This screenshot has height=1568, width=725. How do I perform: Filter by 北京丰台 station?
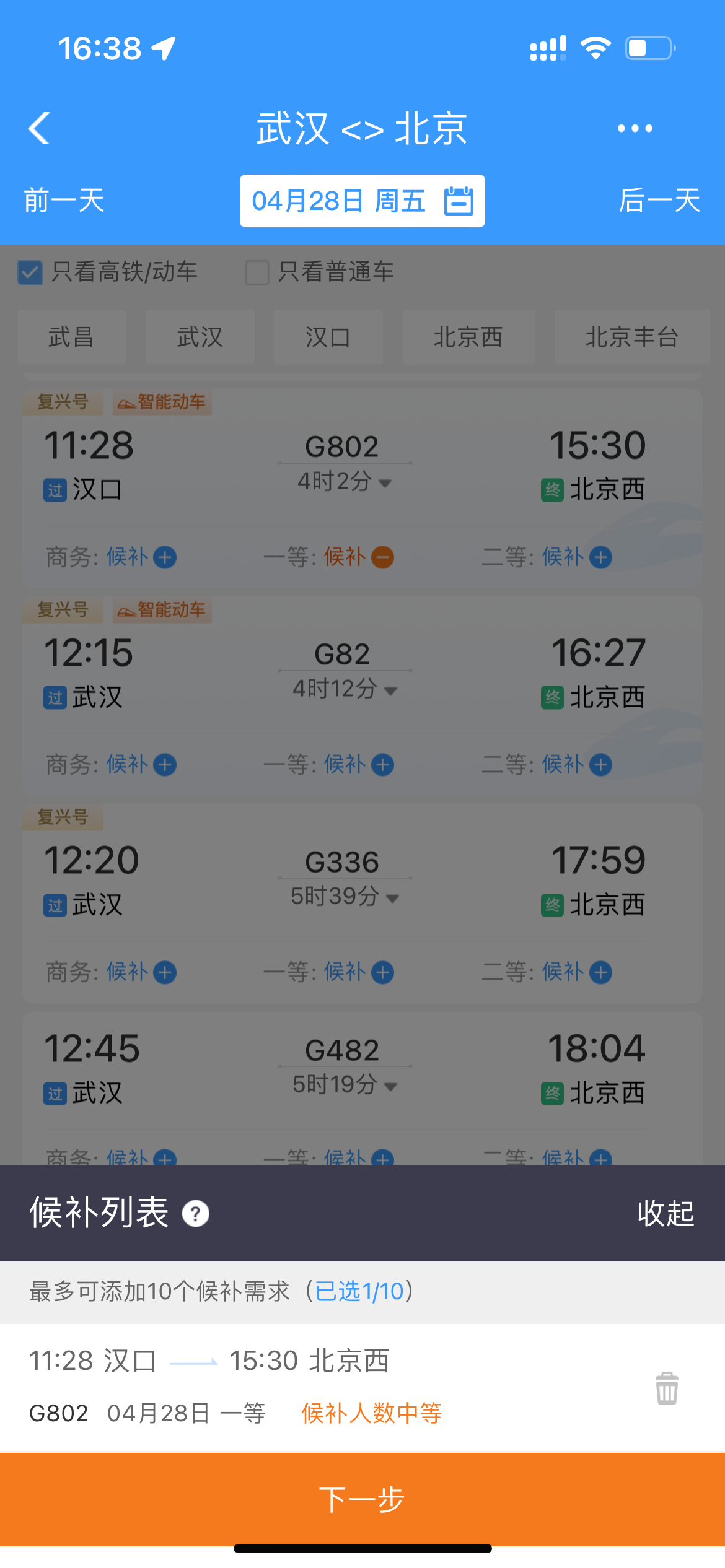pyautogui.click(x=631, y=338)
